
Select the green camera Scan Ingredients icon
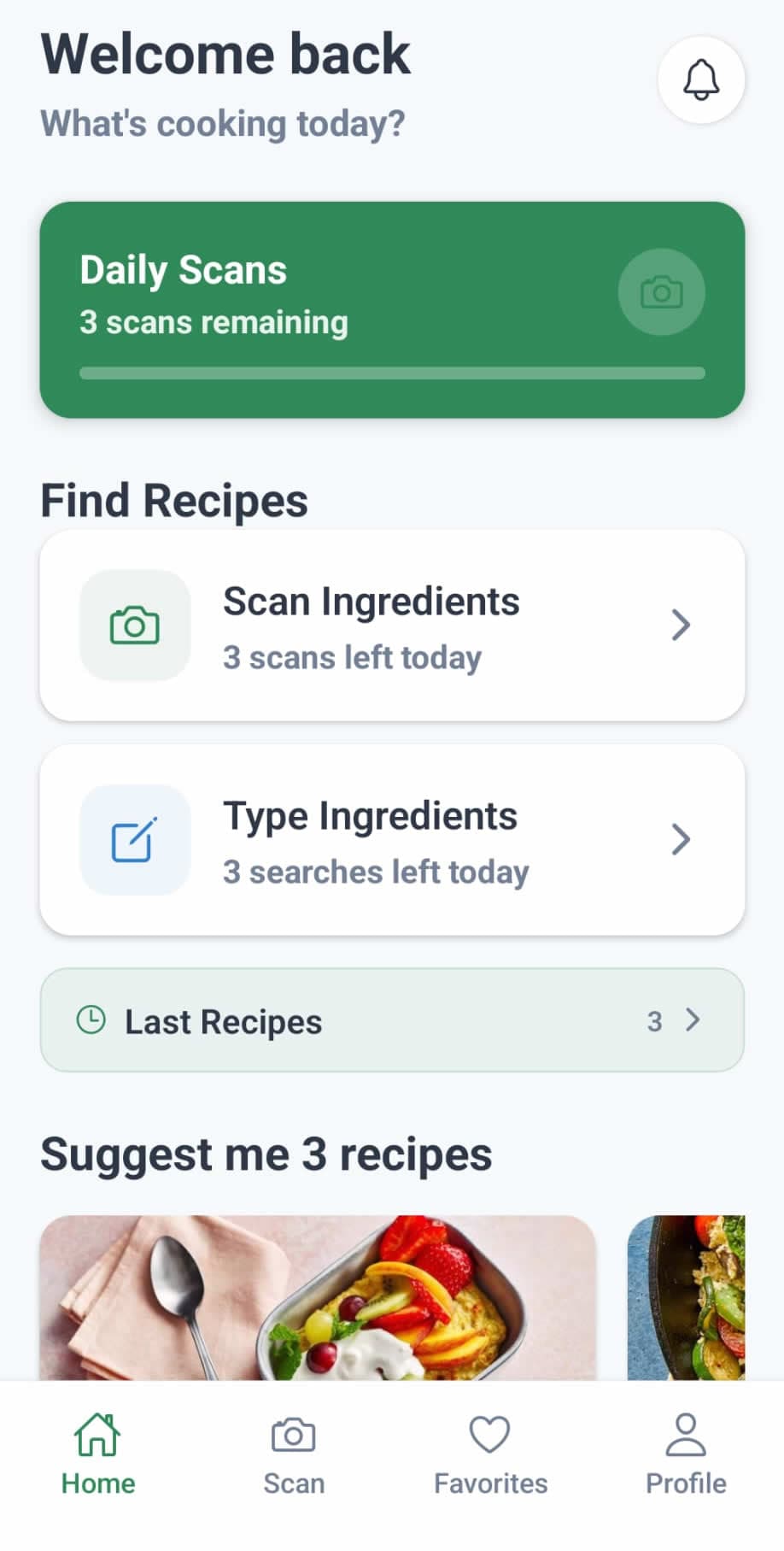coord(134,625)
